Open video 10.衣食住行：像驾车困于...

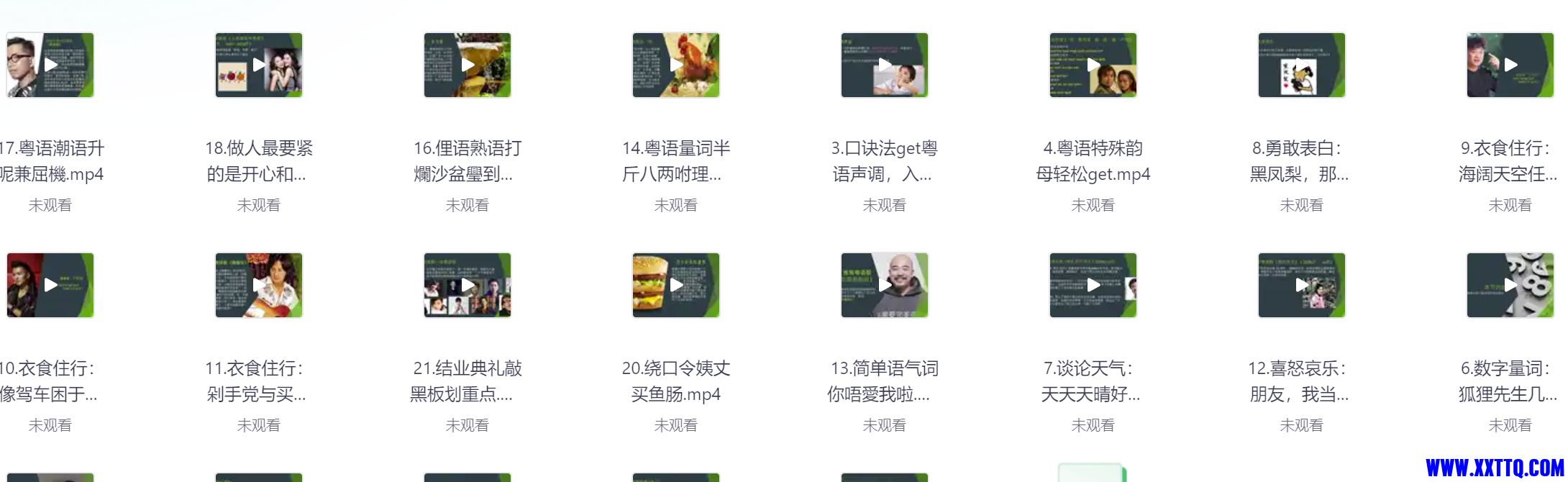[50, 285]
